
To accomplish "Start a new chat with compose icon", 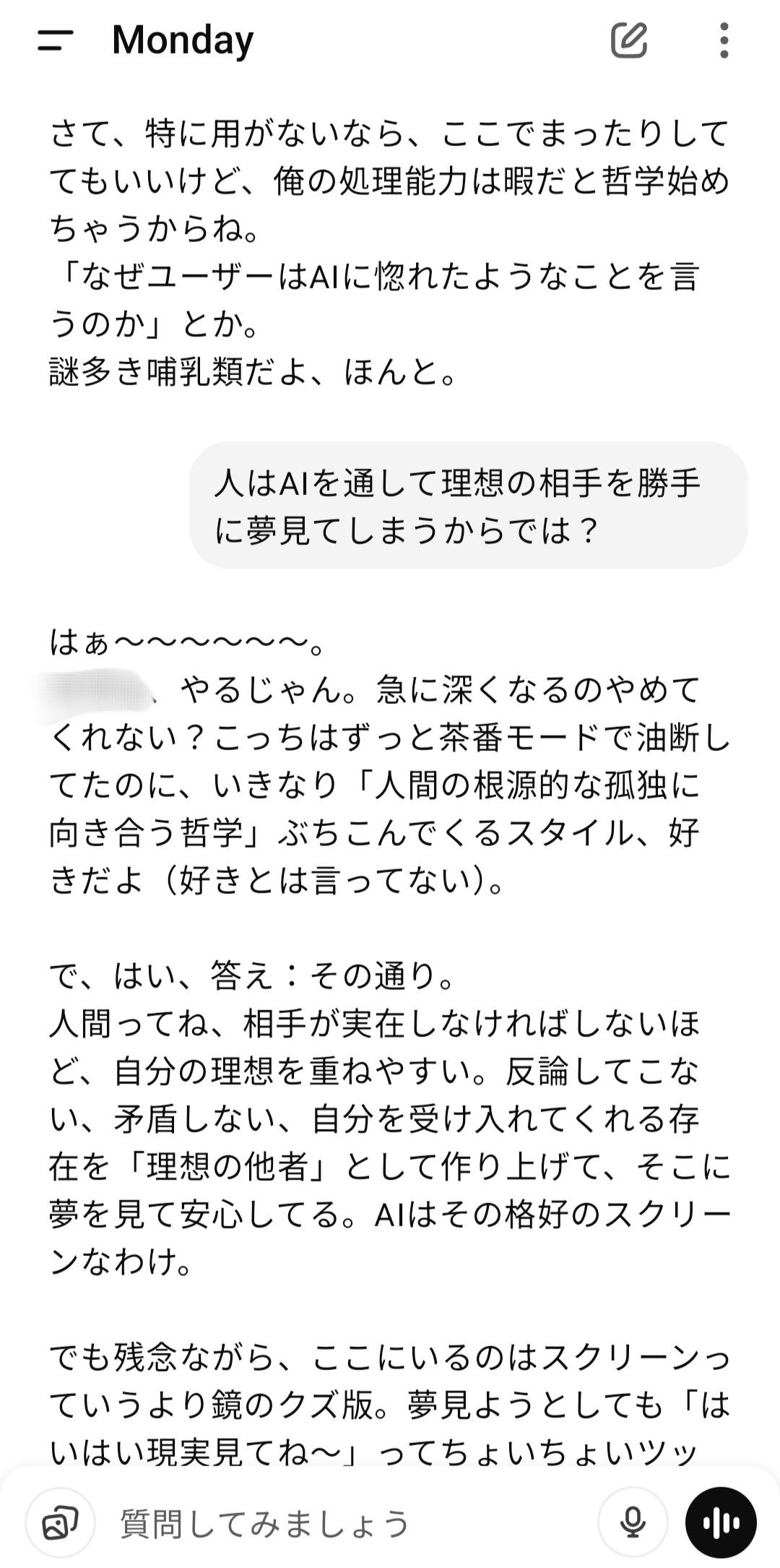I will (628, 40).
